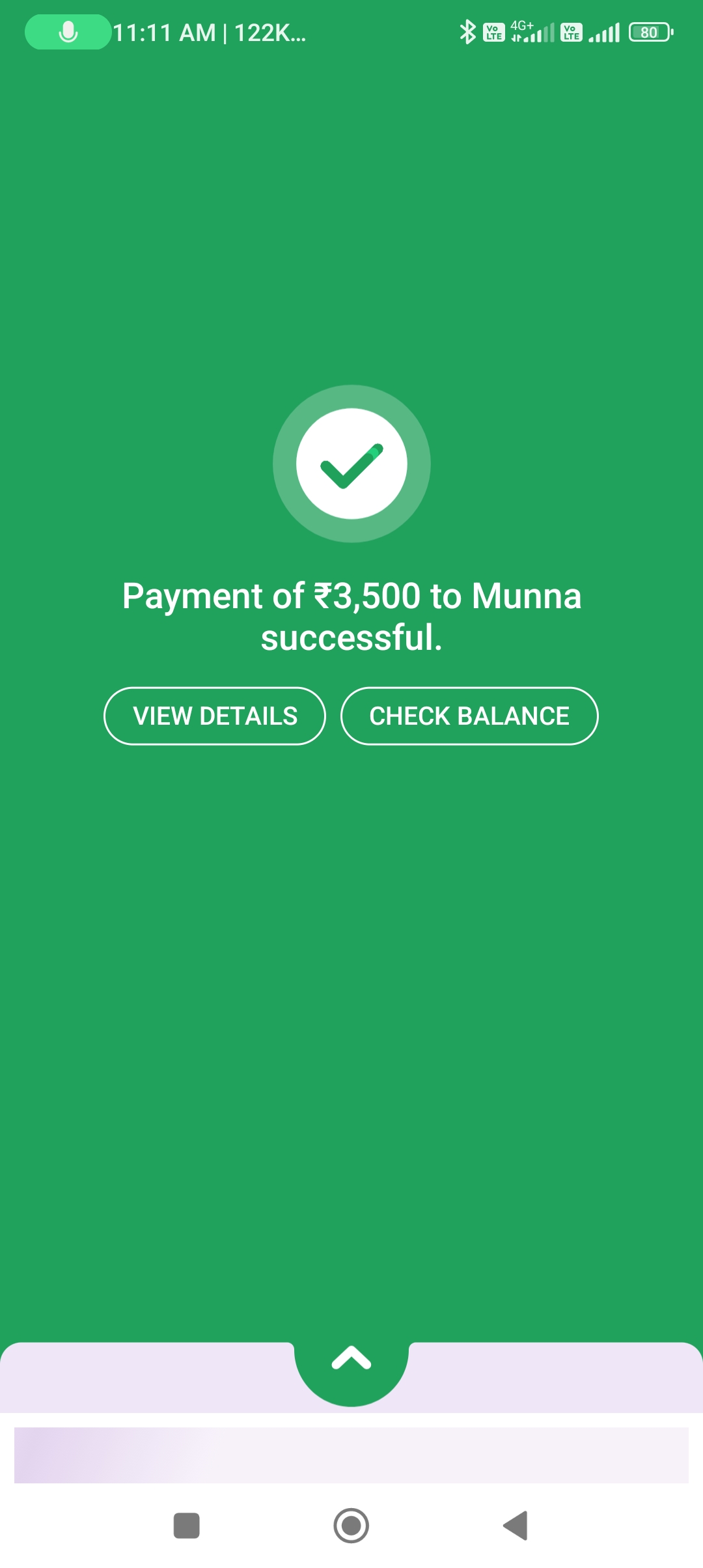The width and height of the screenshot is (703, 1568).
Task: Open the recent apps view
Action: (x=187, y=1525)
